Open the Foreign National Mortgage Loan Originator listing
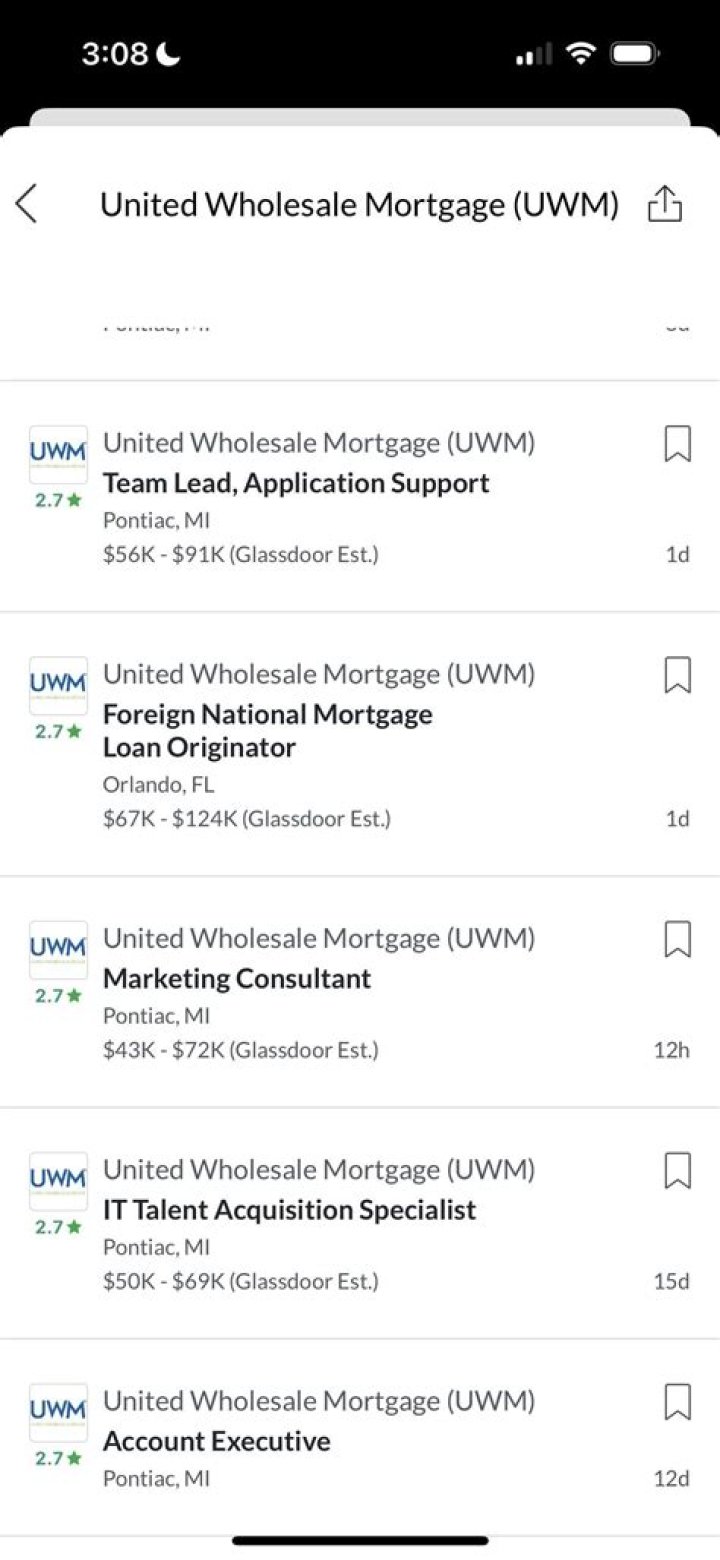The image size is (720, 1560). pyautogui.click(x=267, y=730)
